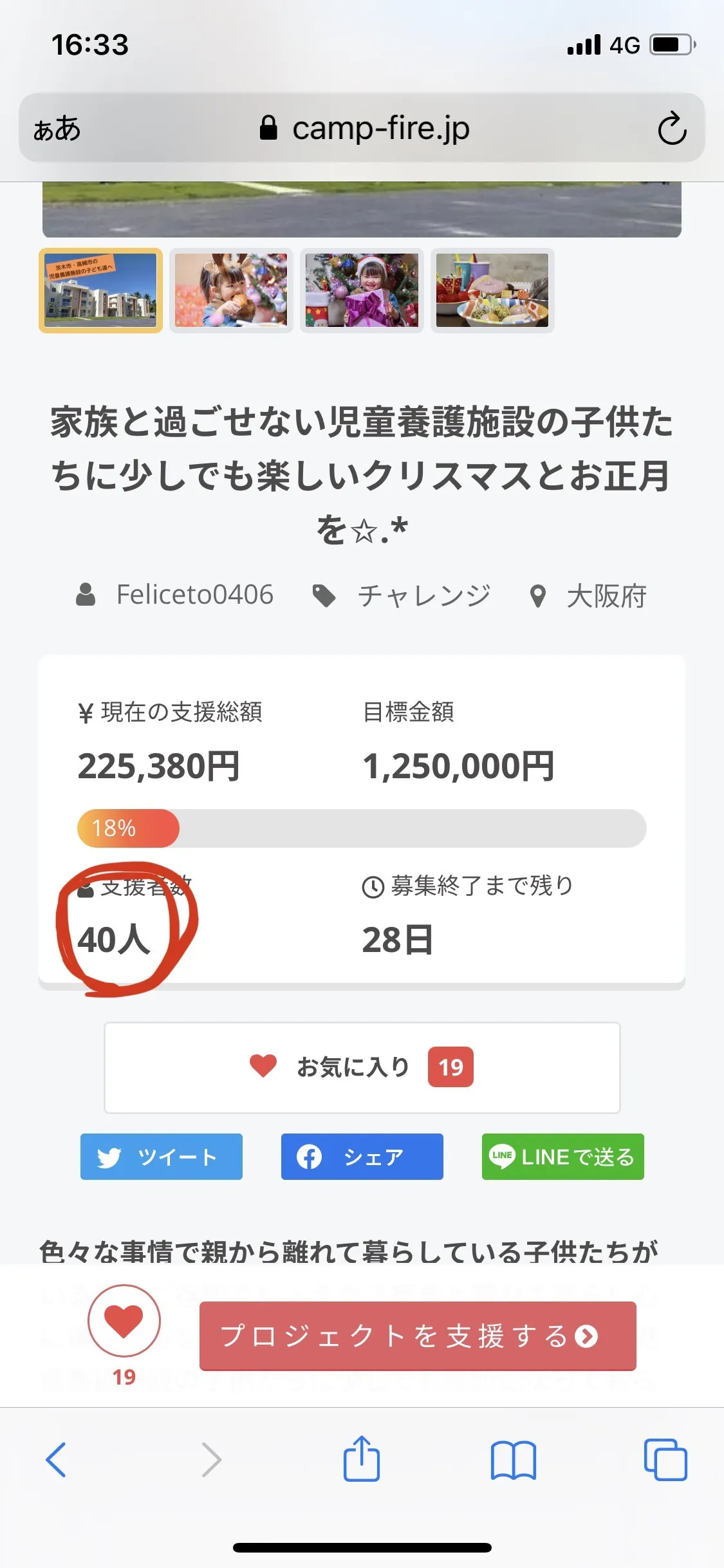
Task: Share project via ツイート button
Action: tap(161, 1157)
